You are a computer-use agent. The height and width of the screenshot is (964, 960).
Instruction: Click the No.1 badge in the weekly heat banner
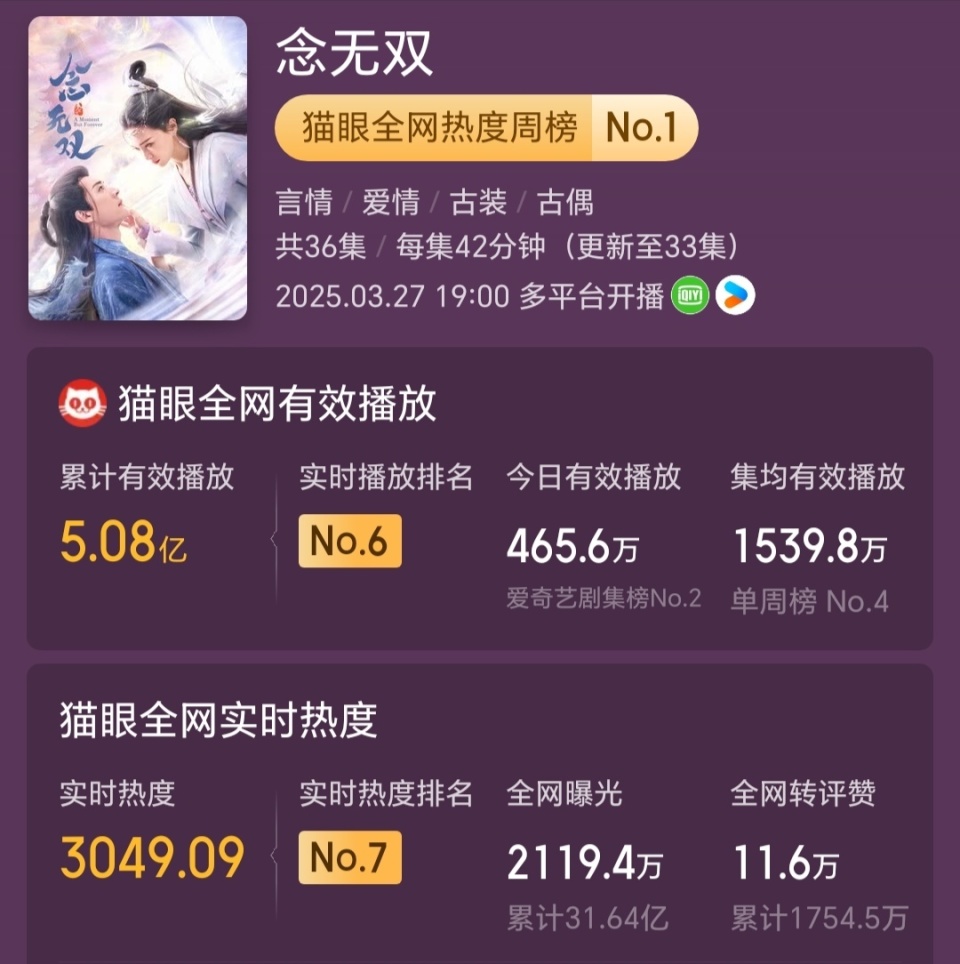[x=644, y=127]
